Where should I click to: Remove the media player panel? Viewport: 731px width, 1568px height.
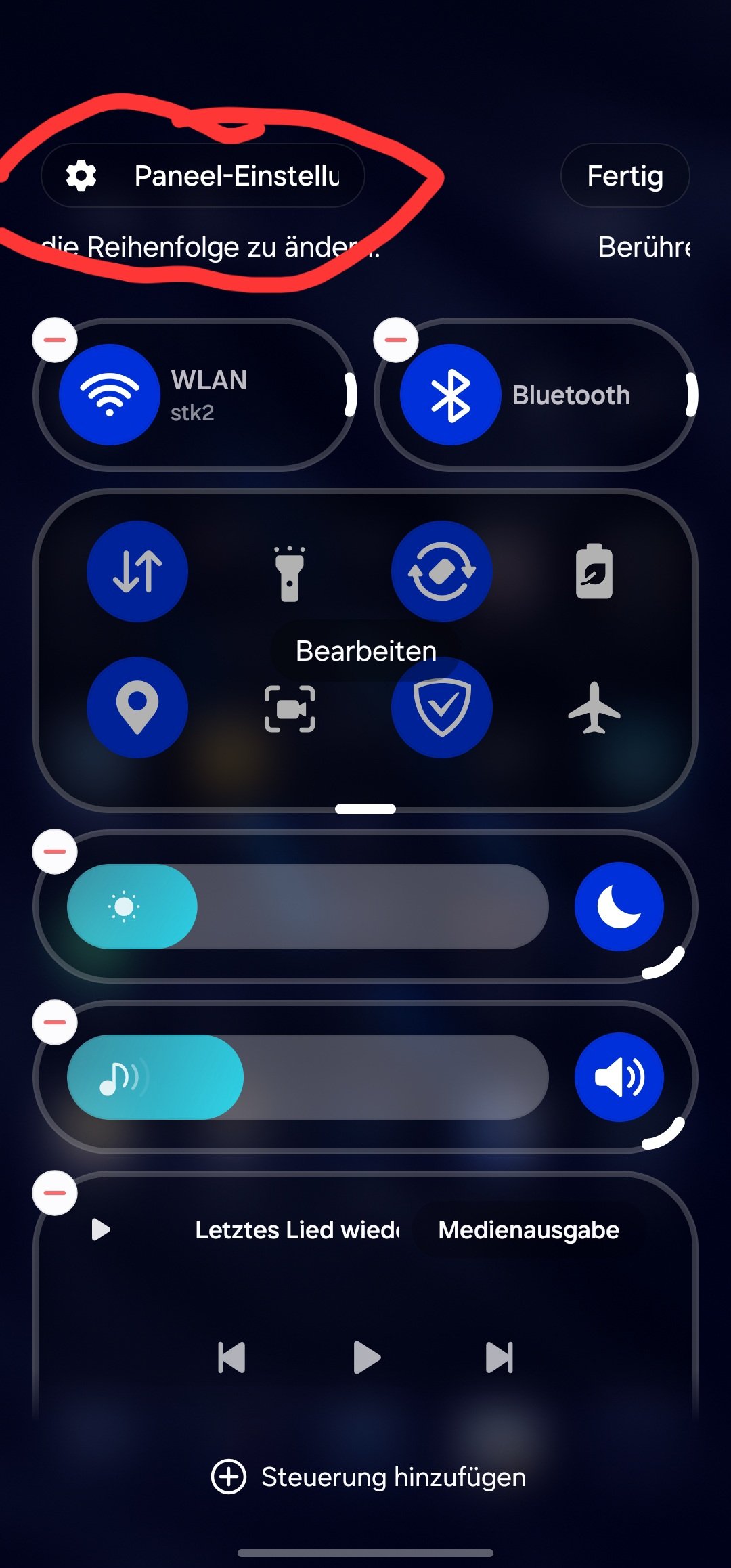point(55,1193)
